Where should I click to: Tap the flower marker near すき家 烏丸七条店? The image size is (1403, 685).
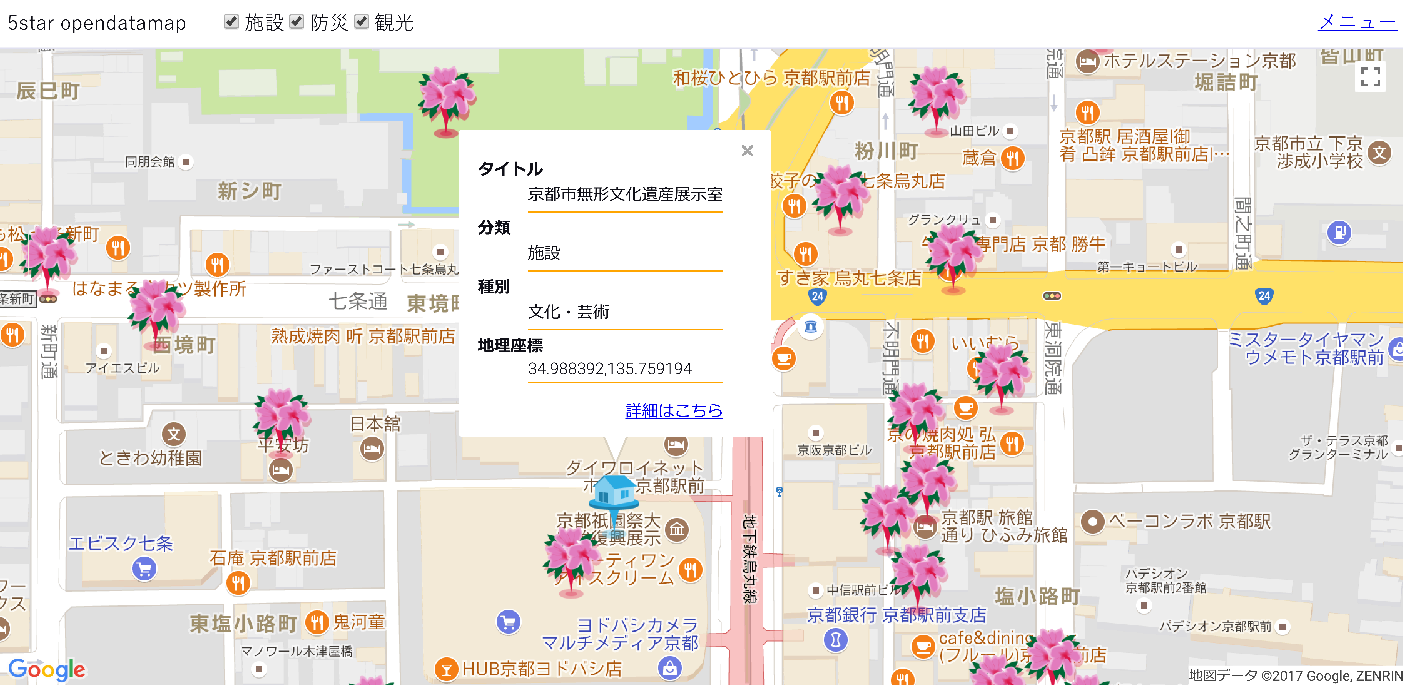(x=953, y=256)
